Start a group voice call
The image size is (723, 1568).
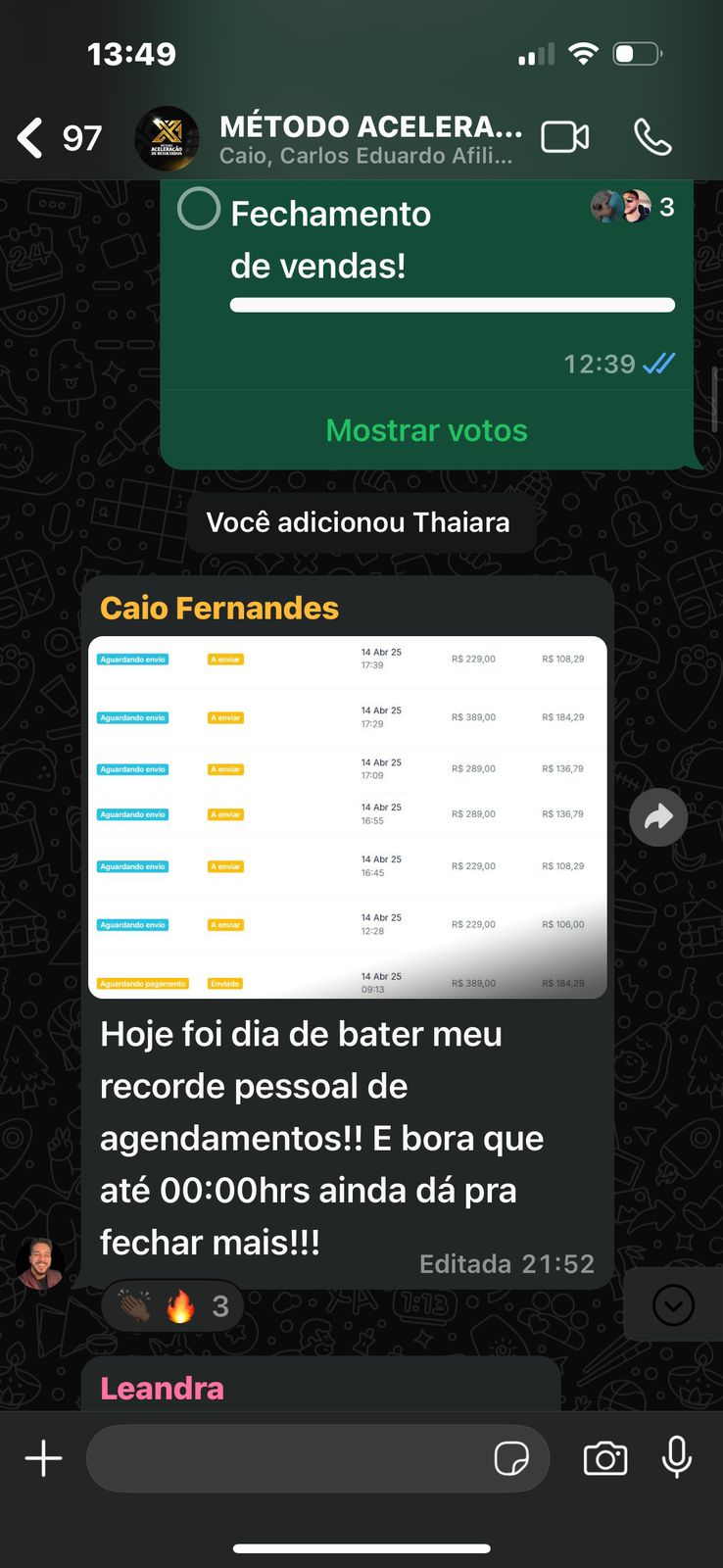pyautogui.click(x=652, y=138)
